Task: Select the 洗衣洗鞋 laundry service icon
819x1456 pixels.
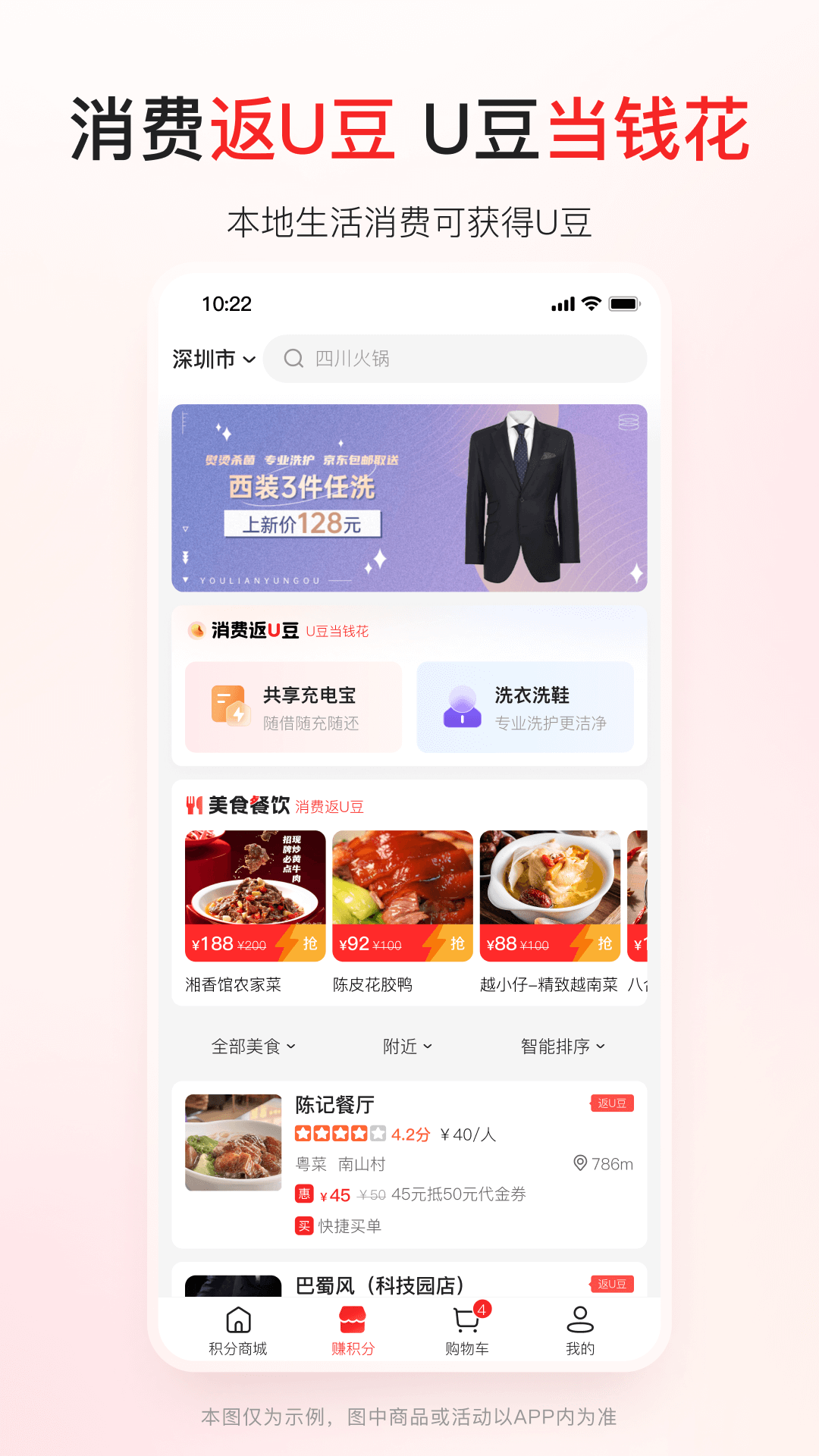Action: (461, 707)
